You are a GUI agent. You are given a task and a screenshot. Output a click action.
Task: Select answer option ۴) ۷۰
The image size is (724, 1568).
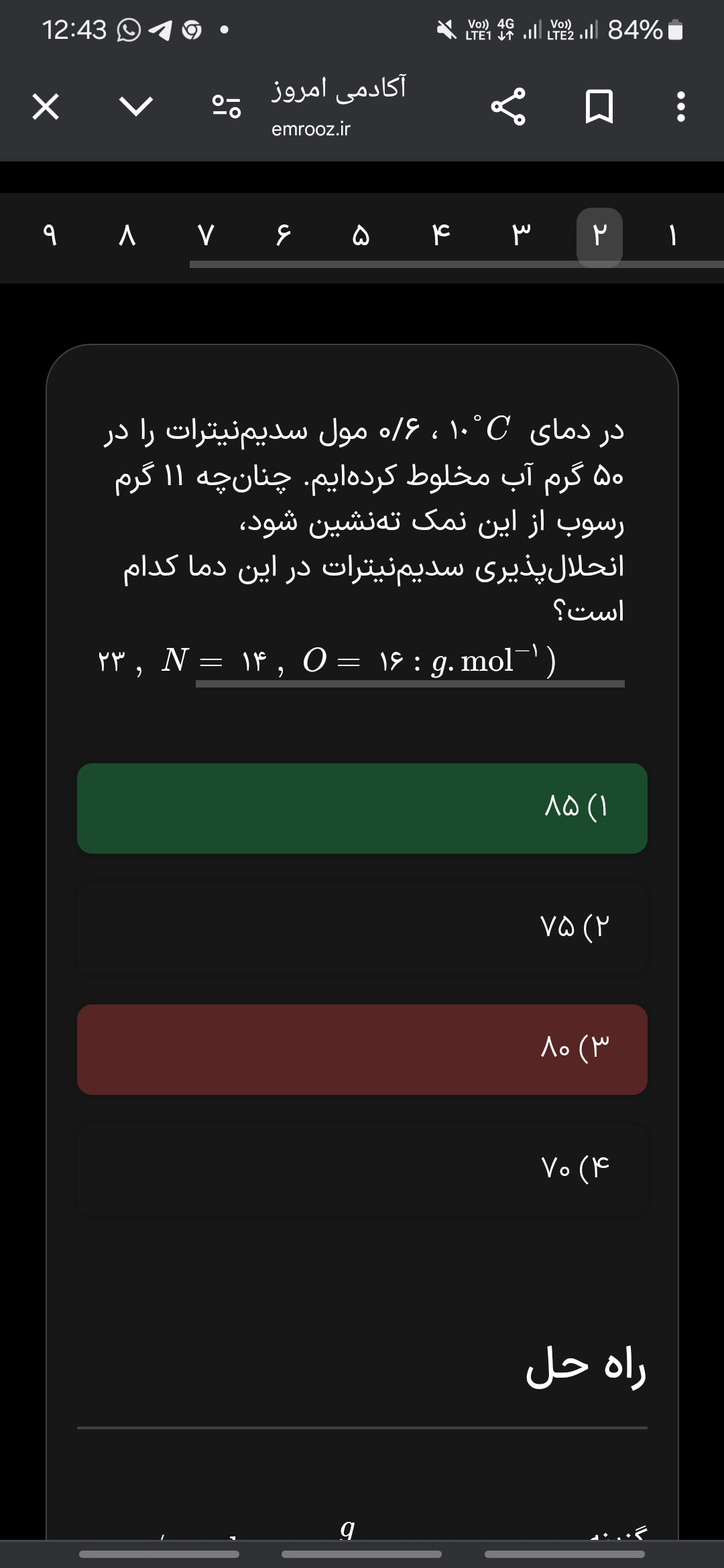[x=362, y=1170]
